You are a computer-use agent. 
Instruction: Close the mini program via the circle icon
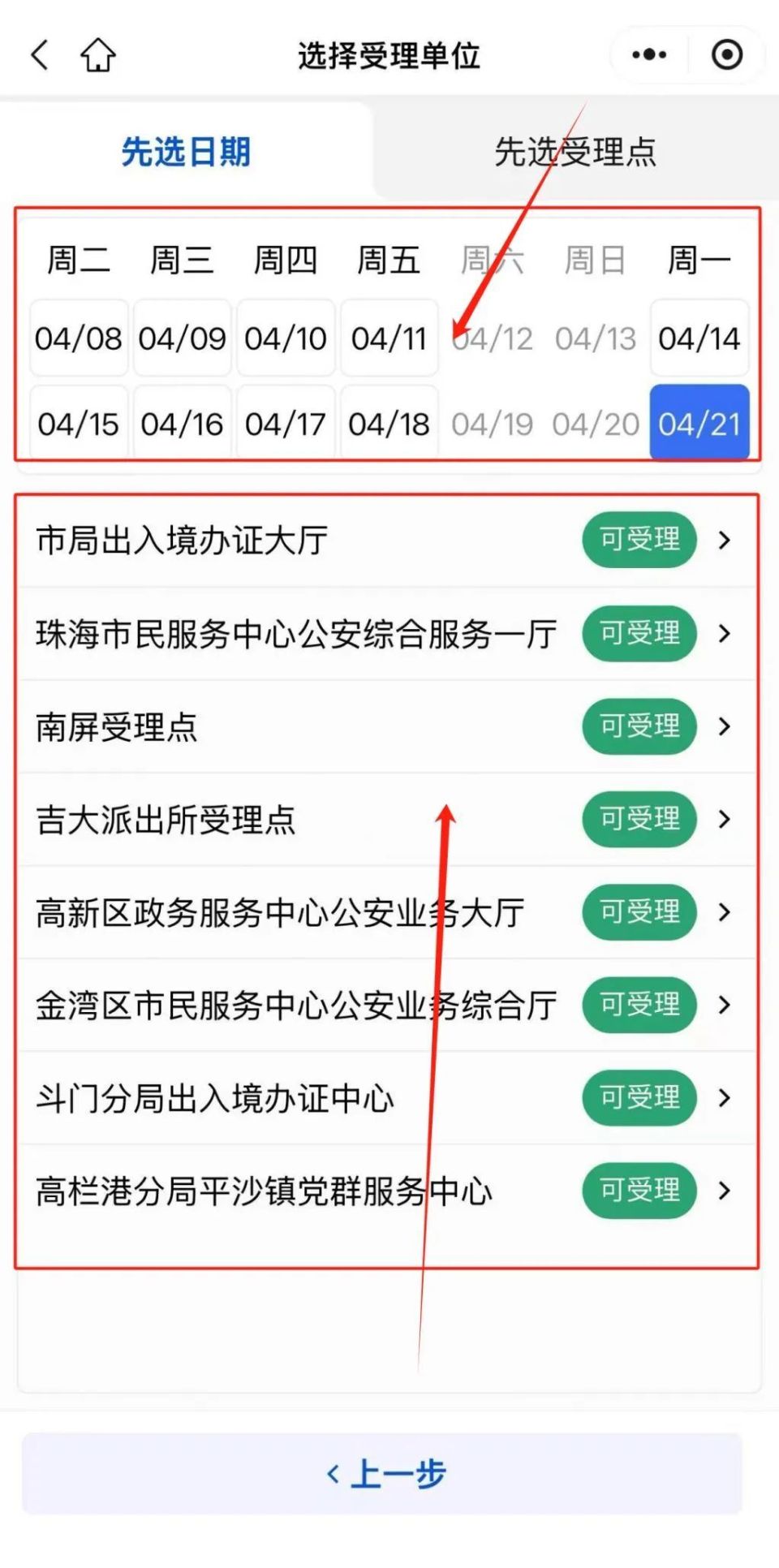click(727, 55)
